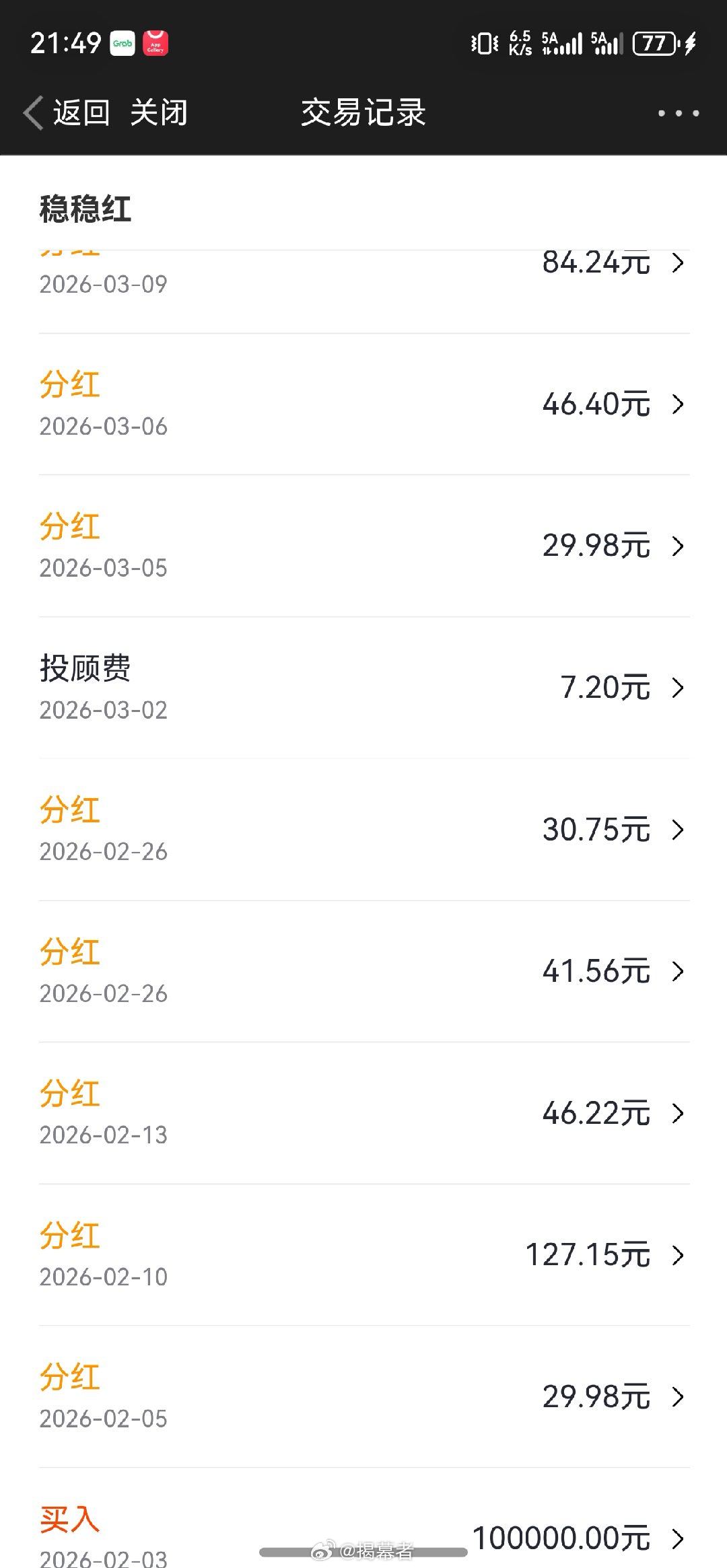View the 30.75元 分红 on 2026-02-26
Screen dimensions: 727x1568
click(363, 830)
